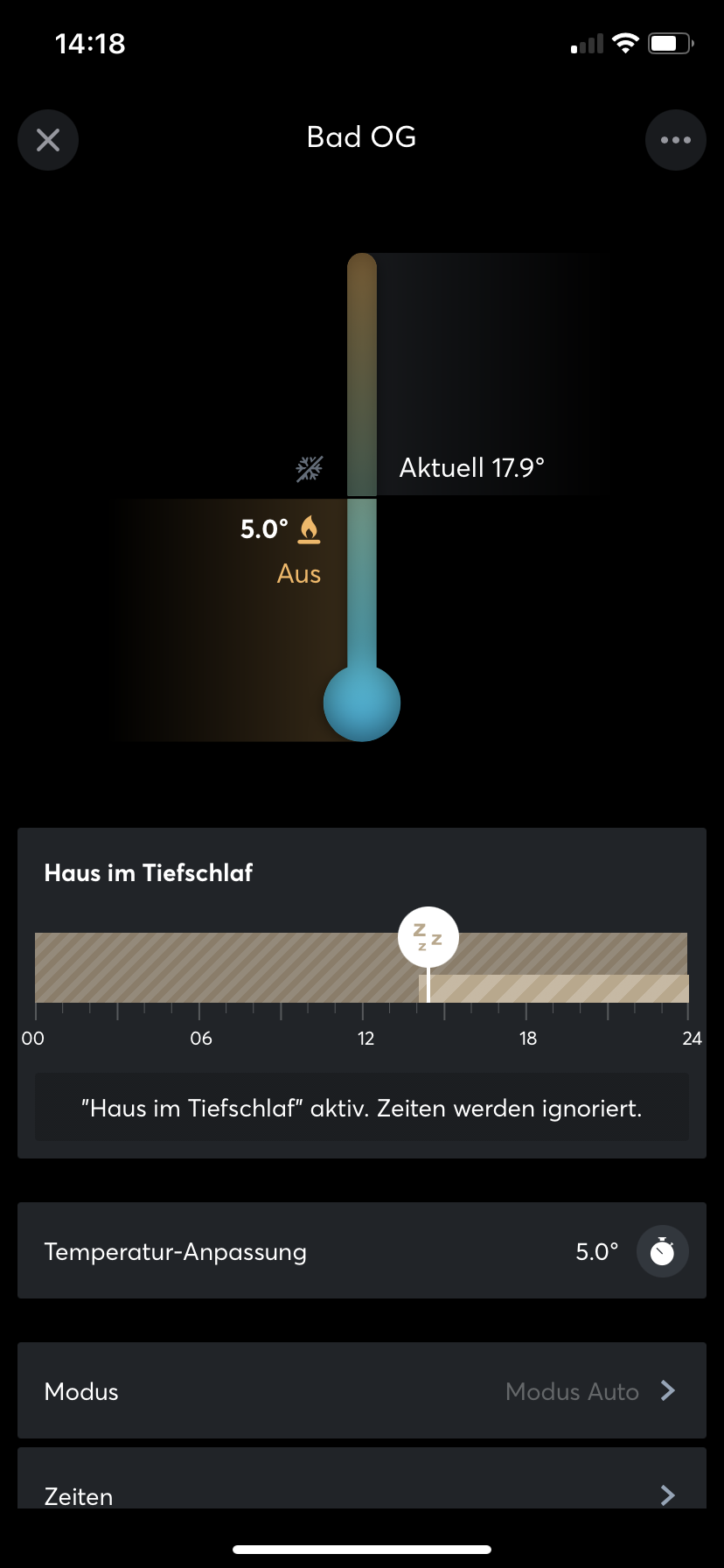Open the three-dot options menu
724x1568 pixels.
[675, 140]
